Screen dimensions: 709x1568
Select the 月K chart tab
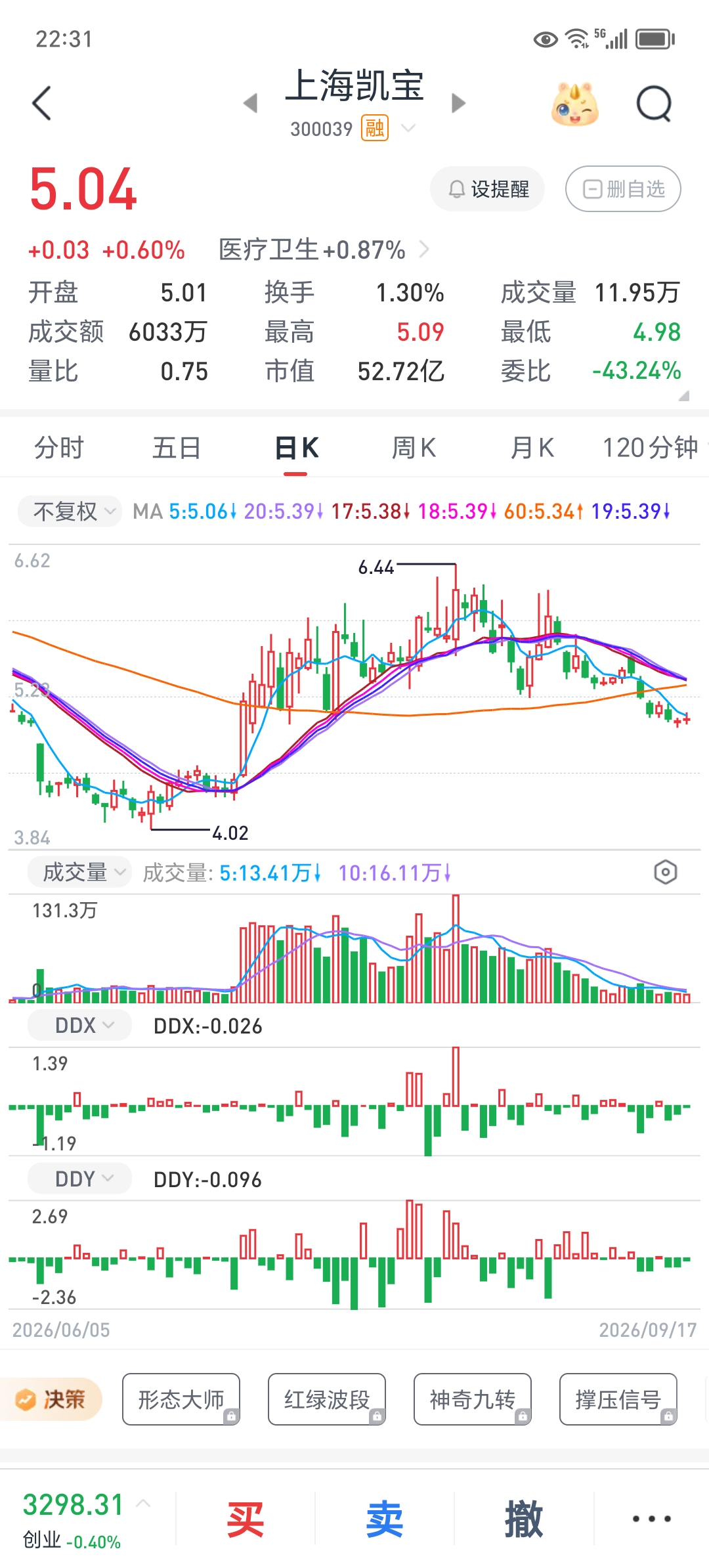click(x=532, y=448)
